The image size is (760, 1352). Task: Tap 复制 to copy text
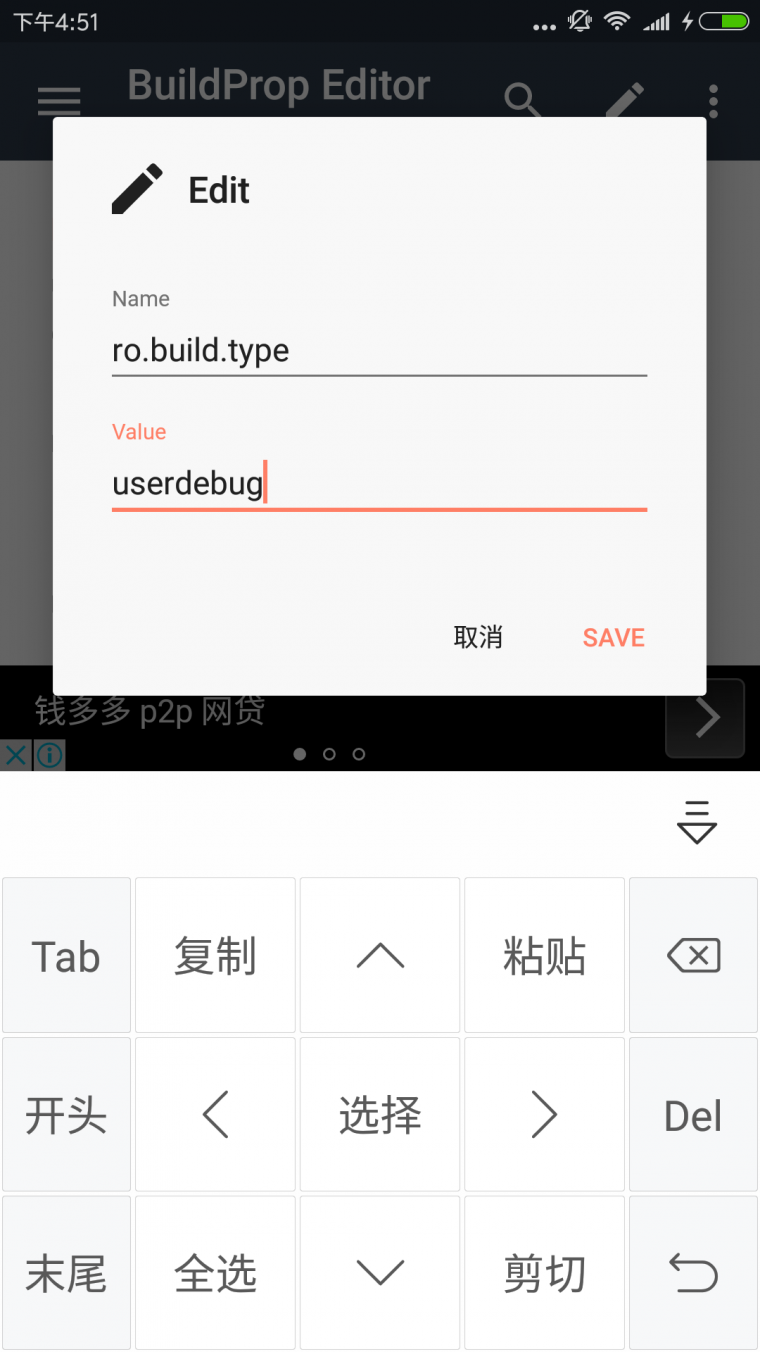pos(215,956)
